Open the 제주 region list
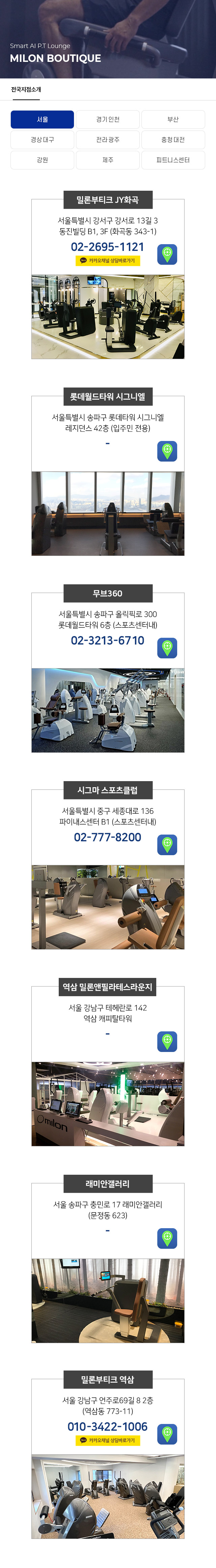 pos(107,160)
